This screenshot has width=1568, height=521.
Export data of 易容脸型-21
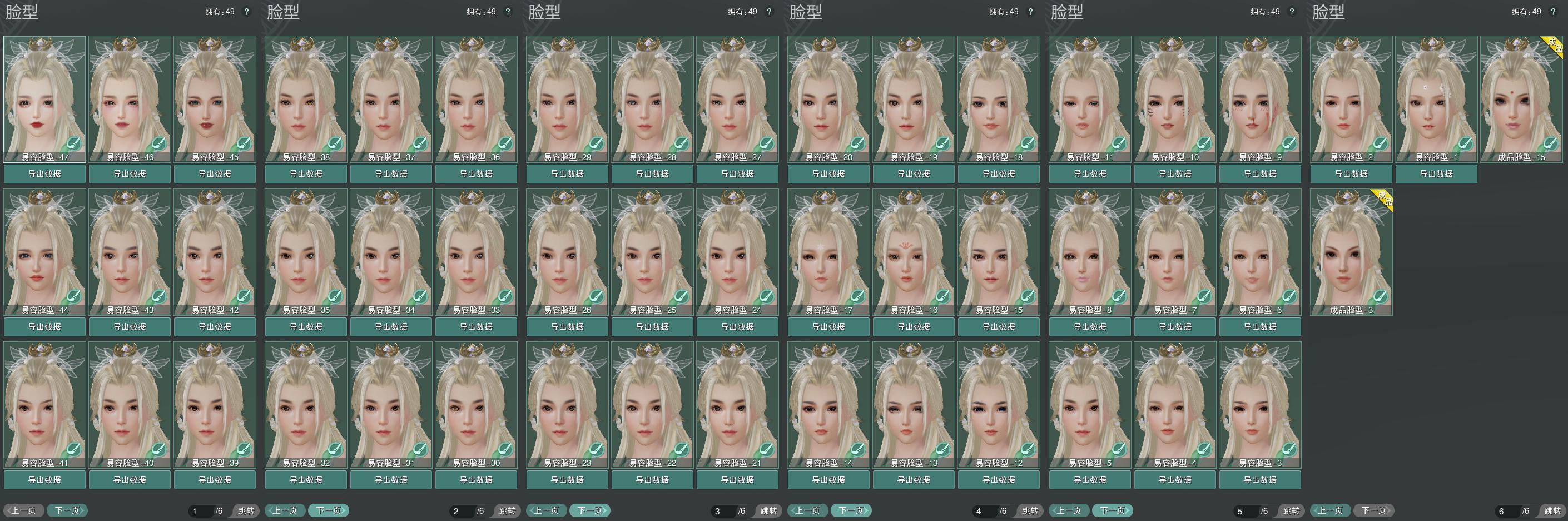click(737, 480)
